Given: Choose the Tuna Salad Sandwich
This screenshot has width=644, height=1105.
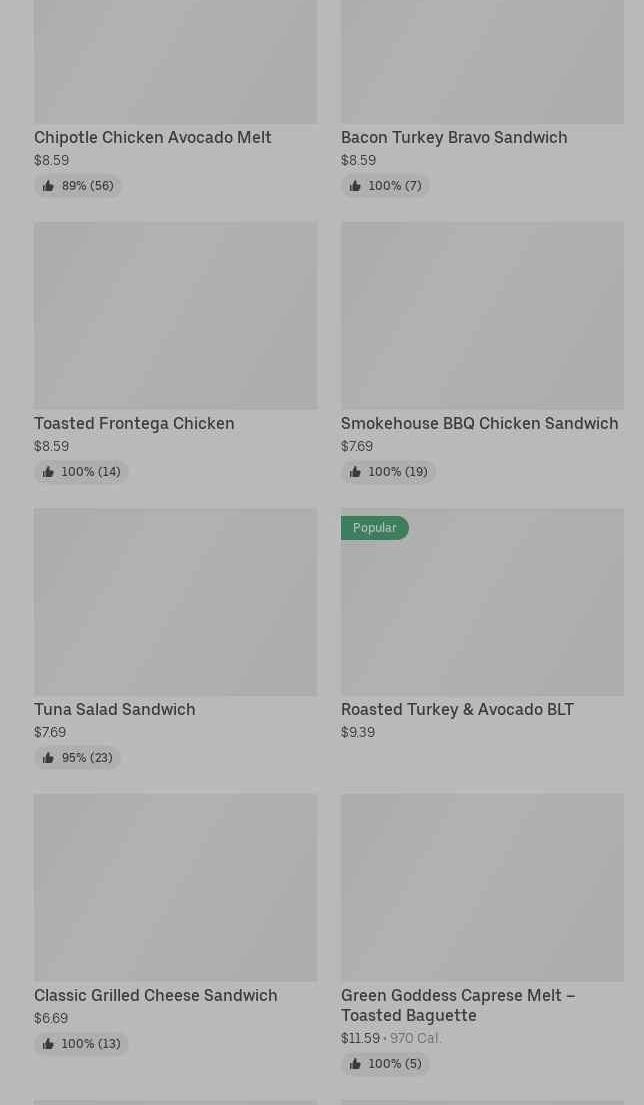Looking at the screenshot, I should tap(115, 709).
